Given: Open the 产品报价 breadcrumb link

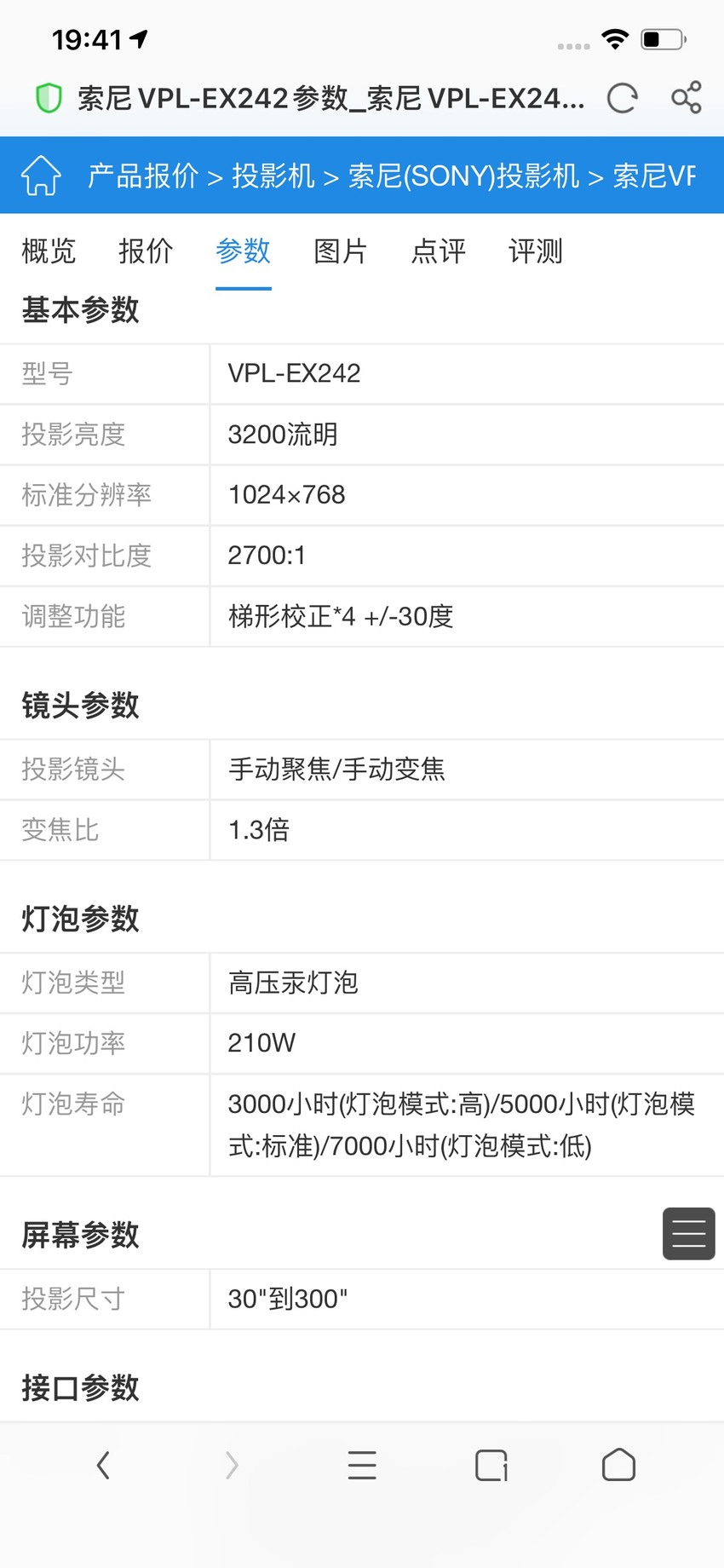Looking at the screenshot, I should [143, 176].
